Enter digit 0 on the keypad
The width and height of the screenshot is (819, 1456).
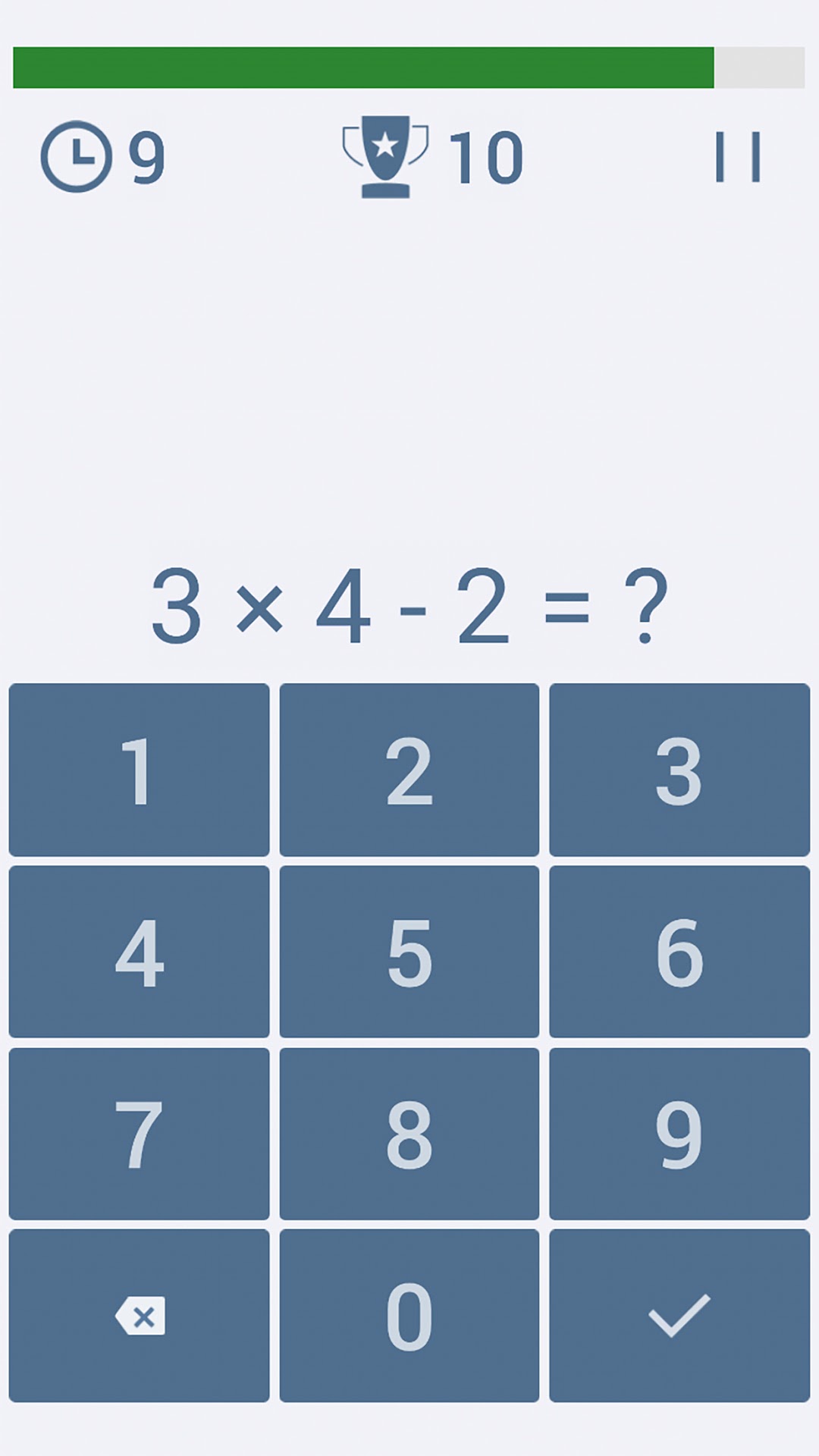(409, 1316)
